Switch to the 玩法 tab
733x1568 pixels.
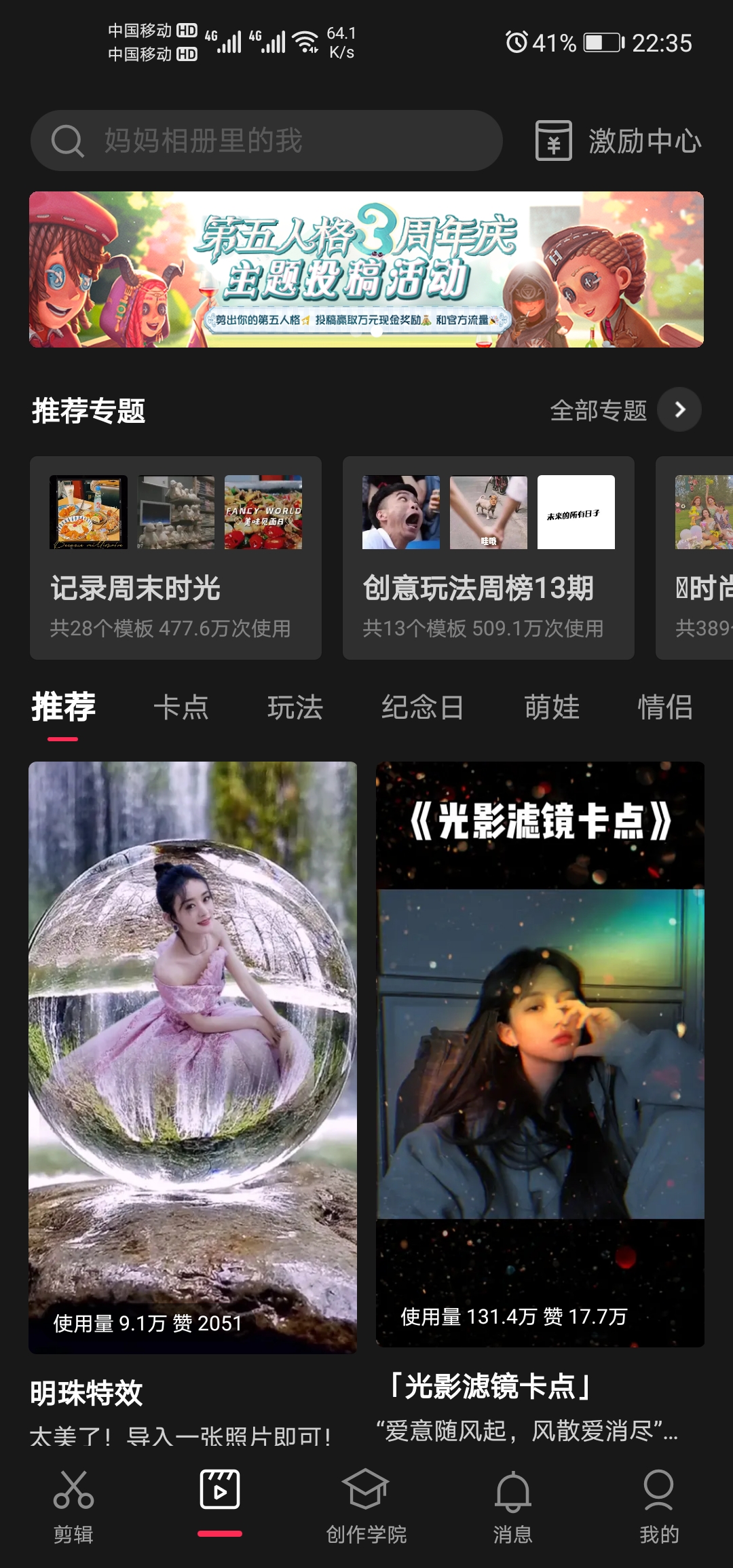[x=295, y=707]
